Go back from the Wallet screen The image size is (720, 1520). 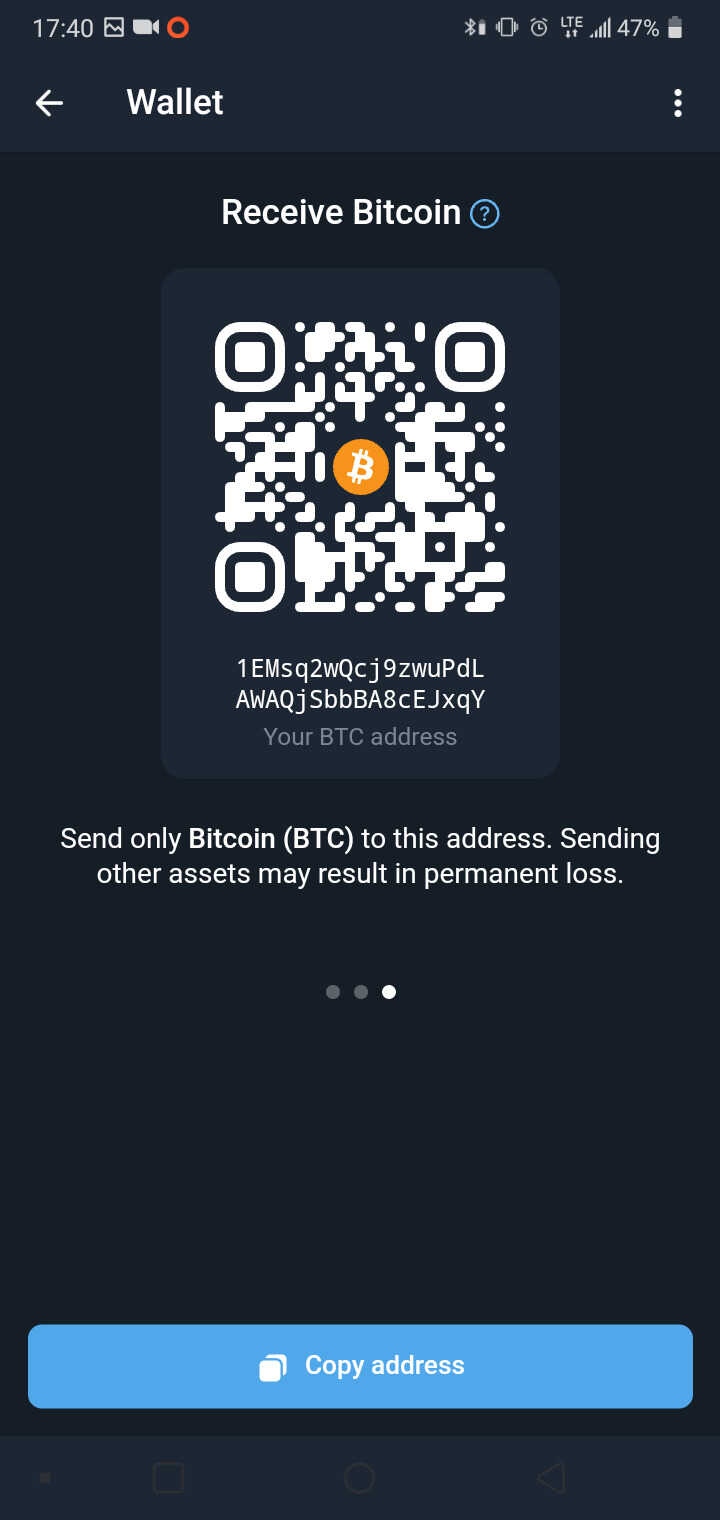49,103
